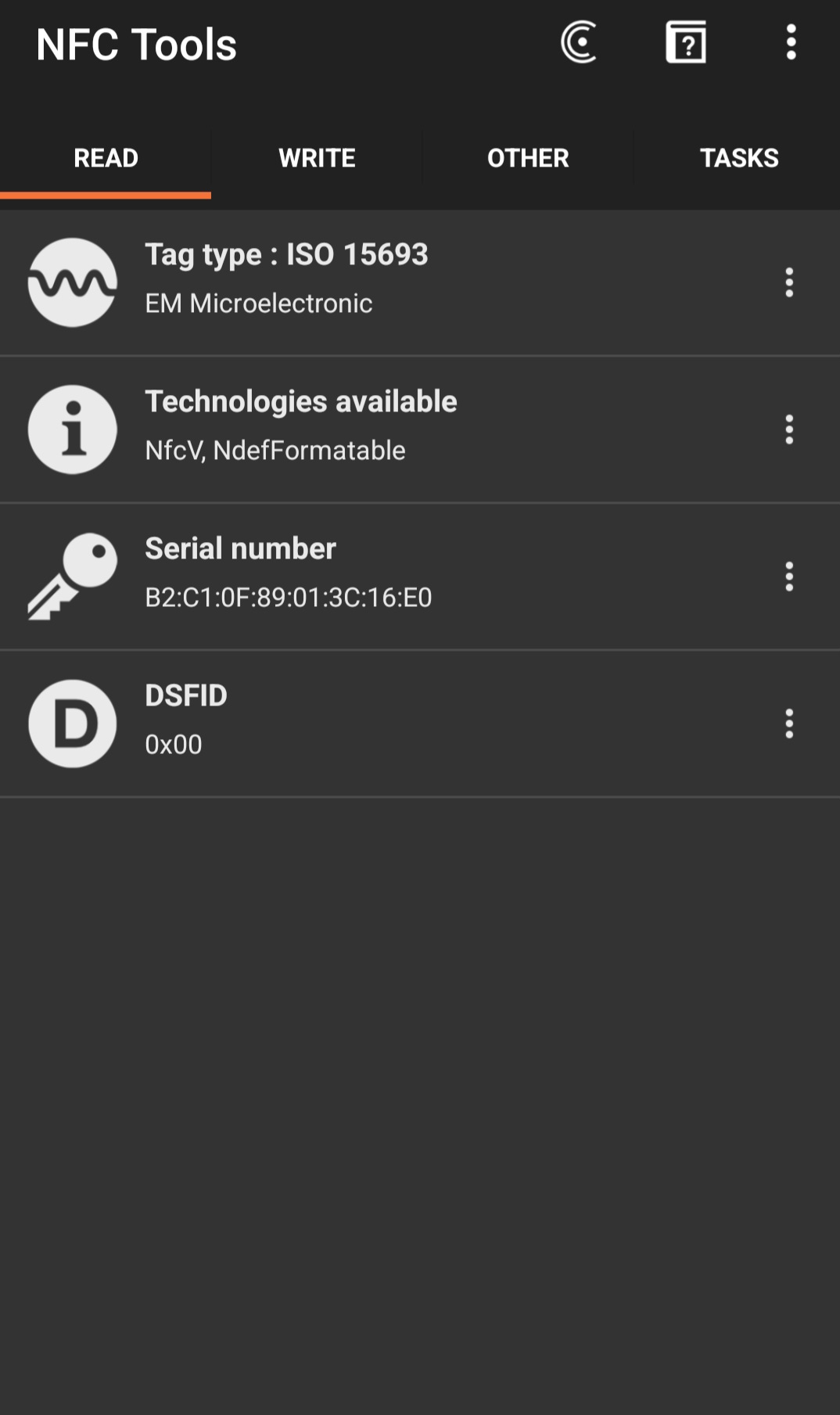
Task: Go to the TASKS tab
Action: 738,158
